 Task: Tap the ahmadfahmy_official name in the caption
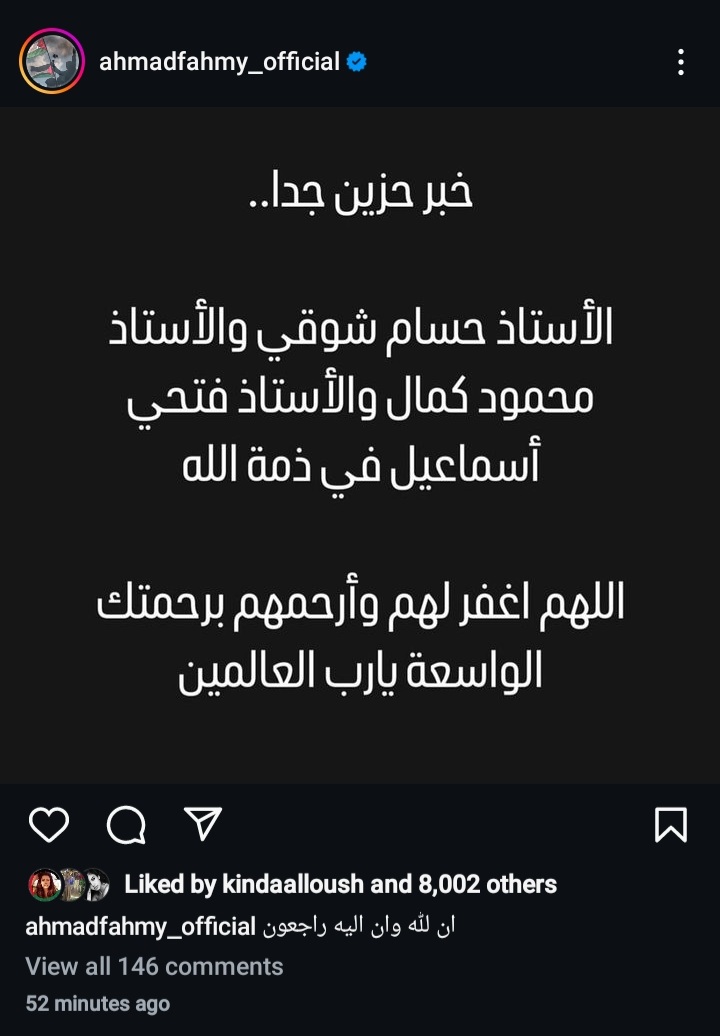[x=140, y=926]
